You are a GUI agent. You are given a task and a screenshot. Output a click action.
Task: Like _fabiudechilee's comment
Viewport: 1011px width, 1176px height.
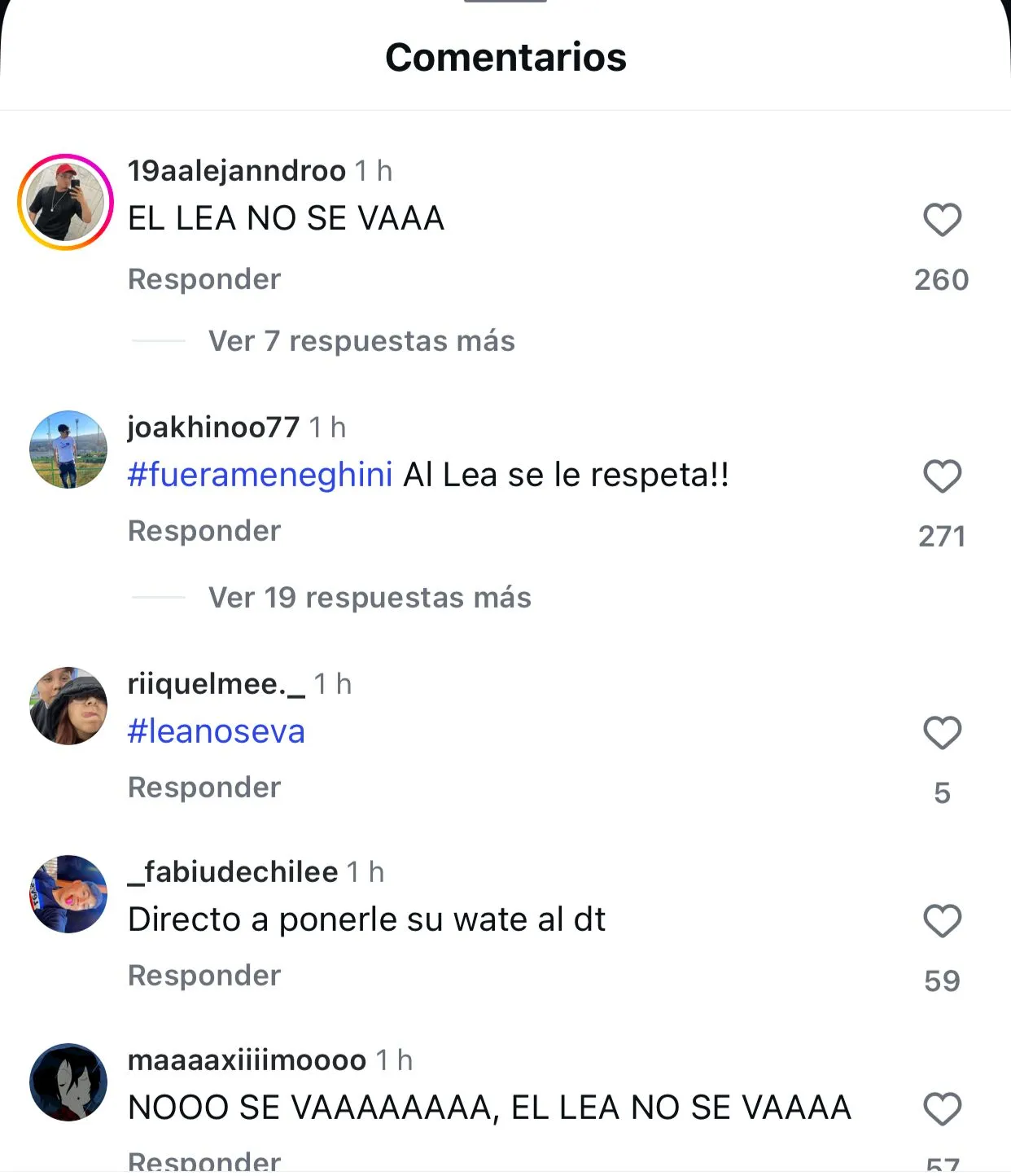point(942,921)
